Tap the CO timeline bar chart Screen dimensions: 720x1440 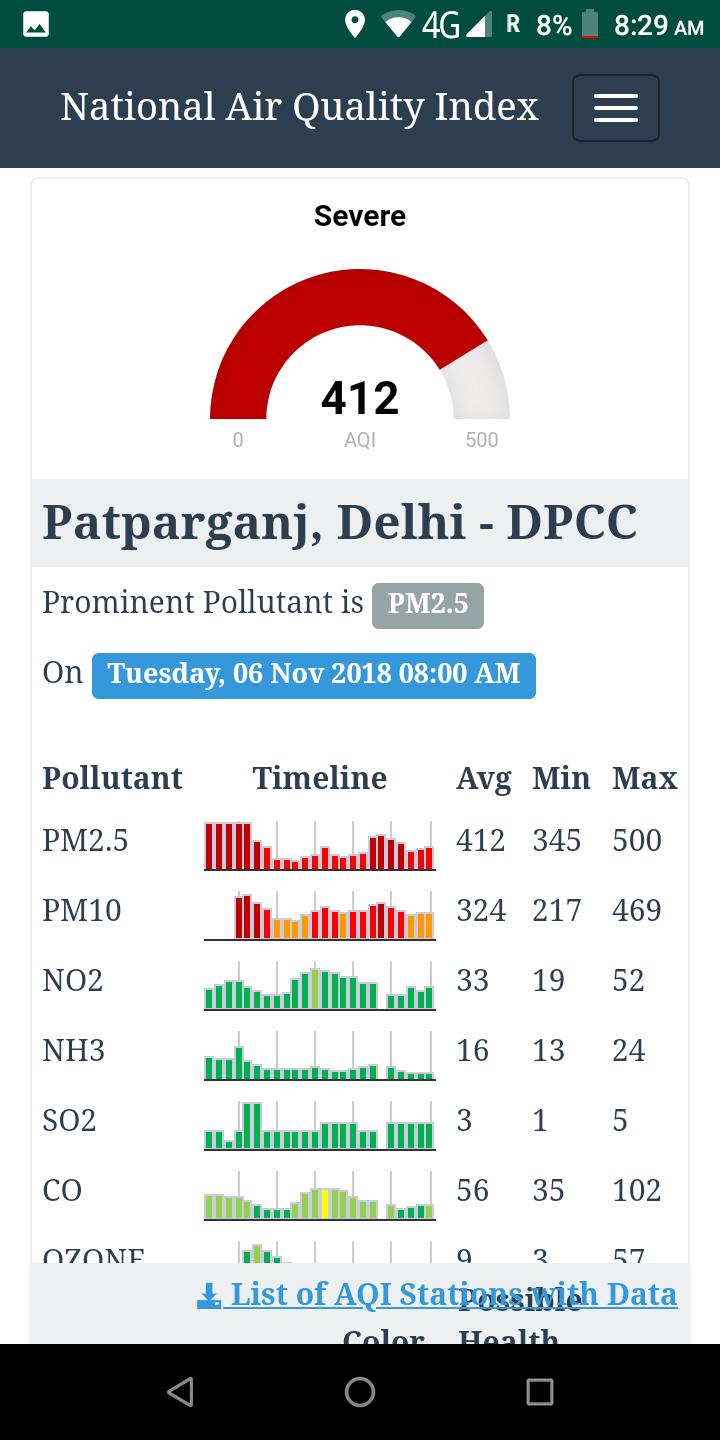pos(318,1193)
